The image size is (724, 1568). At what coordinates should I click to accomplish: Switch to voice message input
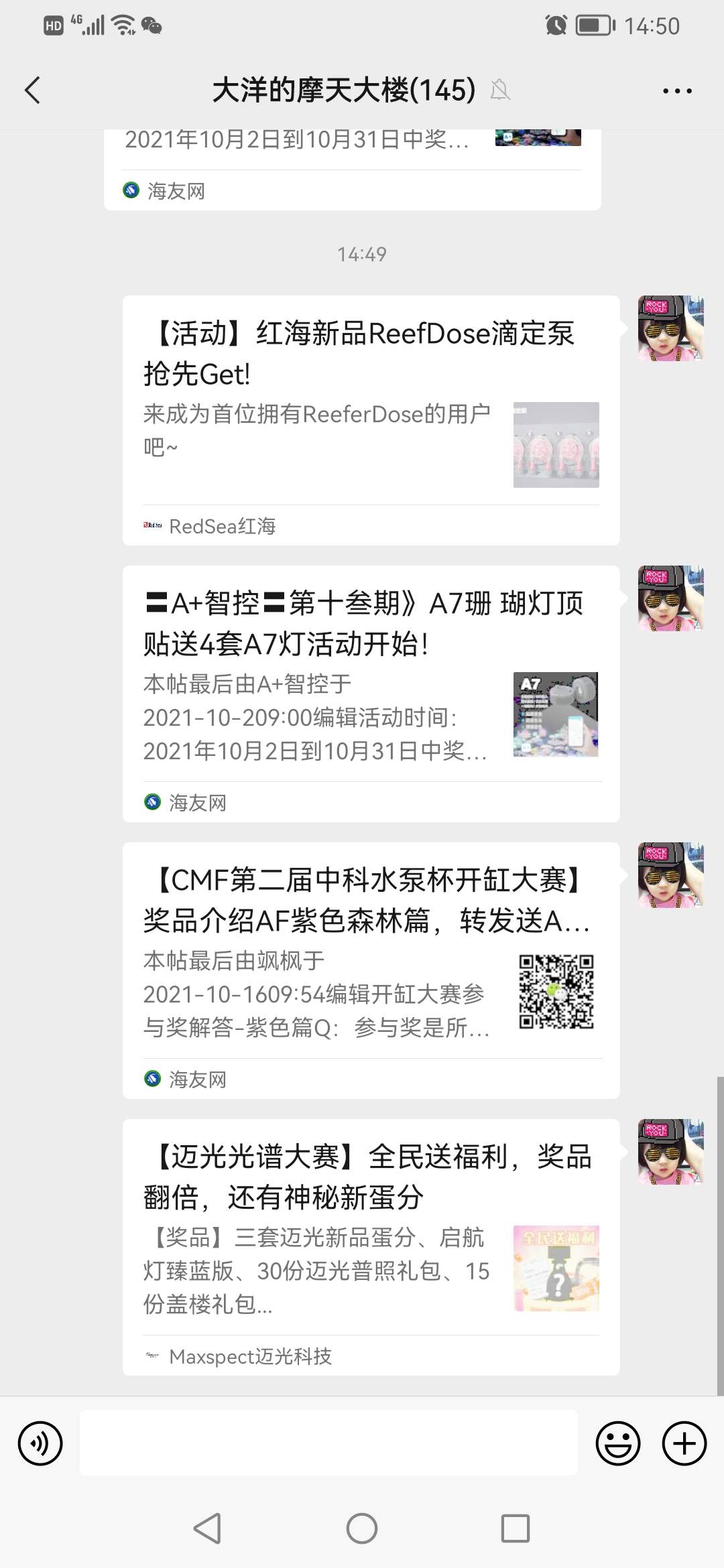point(40,1443)
